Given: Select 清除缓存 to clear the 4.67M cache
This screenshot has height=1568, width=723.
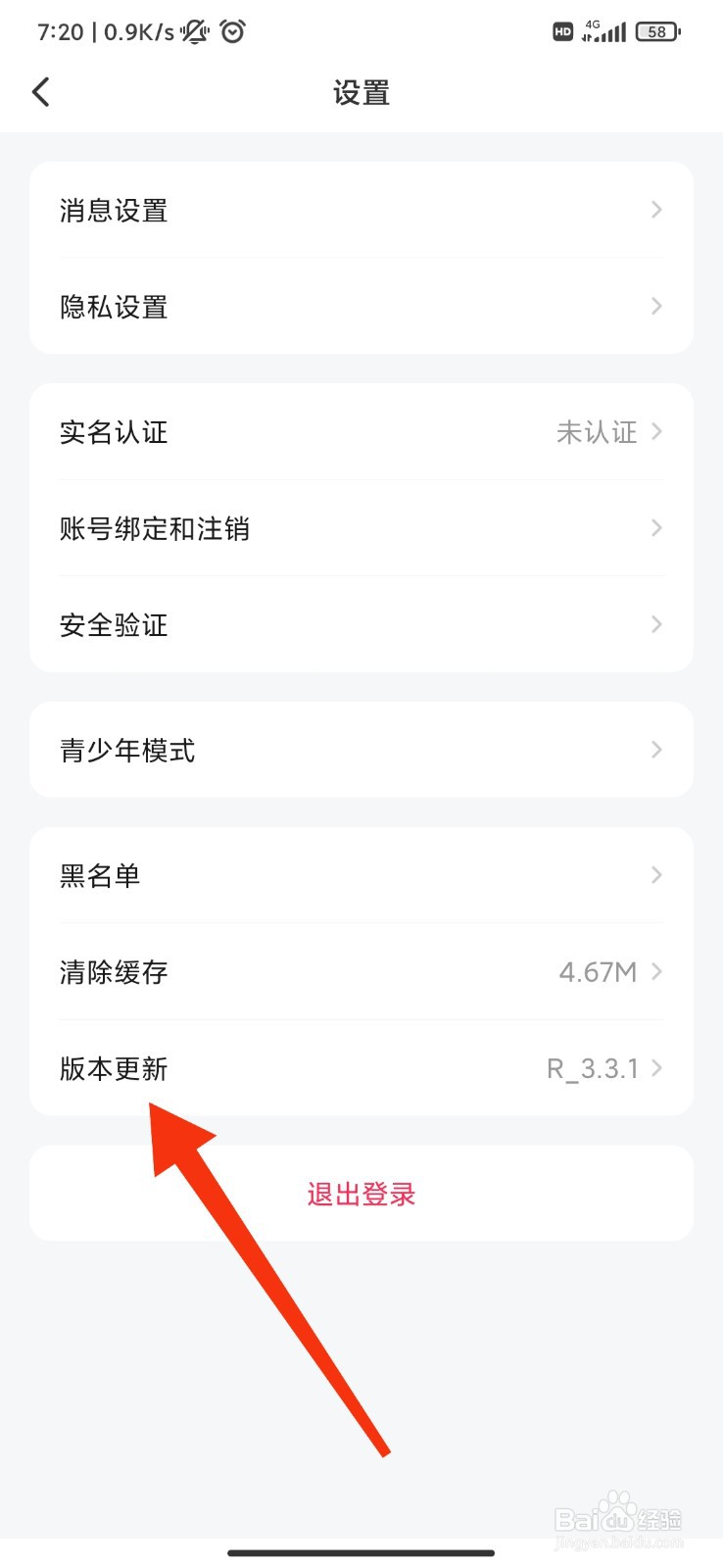Looking at the screenshot, I should point(361,971).
